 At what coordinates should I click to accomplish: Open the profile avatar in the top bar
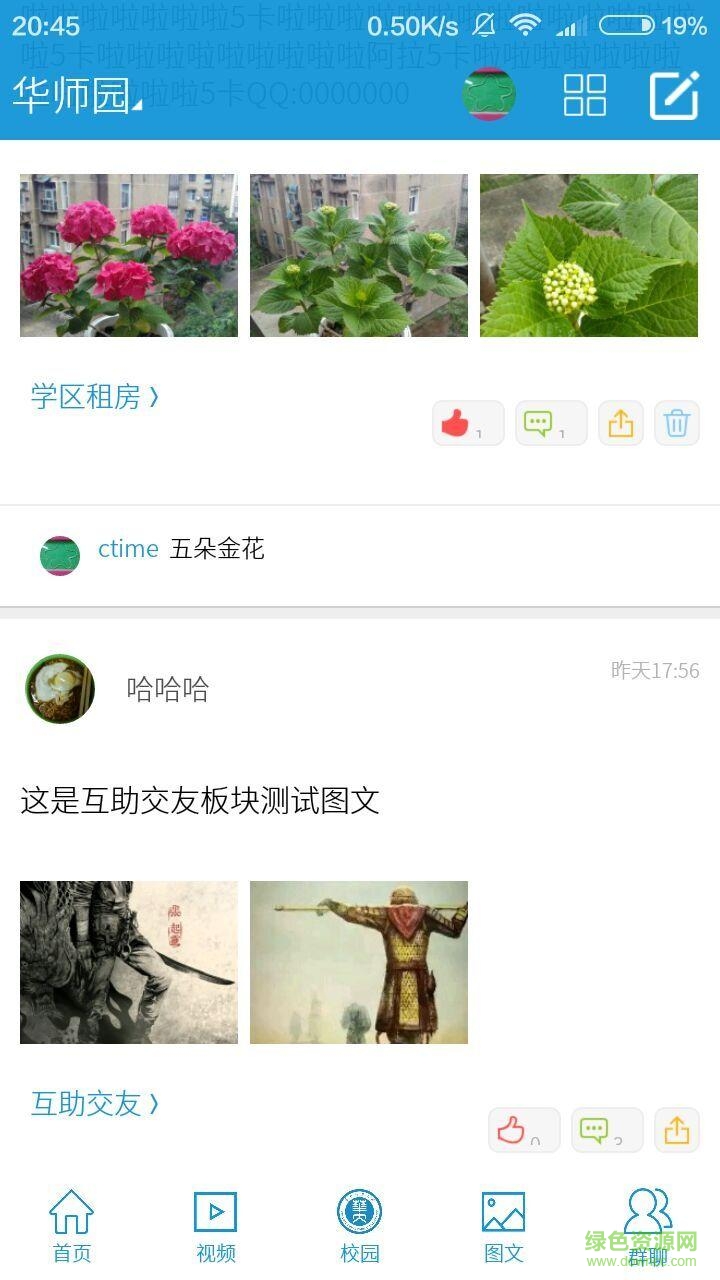[x=489, y=94]
